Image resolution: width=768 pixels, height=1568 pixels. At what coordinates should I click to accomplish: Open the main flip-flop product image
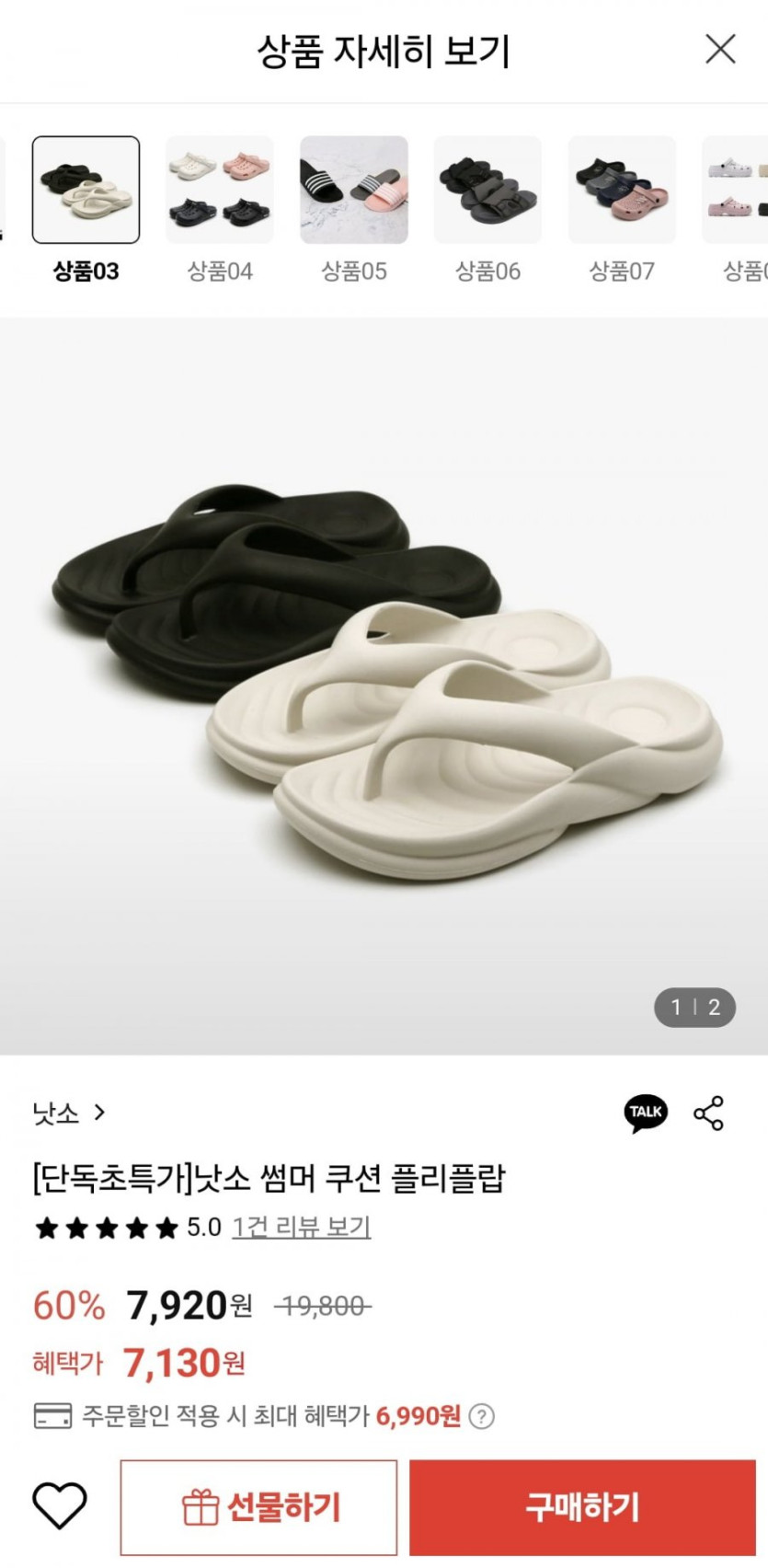tap(384, 686)
